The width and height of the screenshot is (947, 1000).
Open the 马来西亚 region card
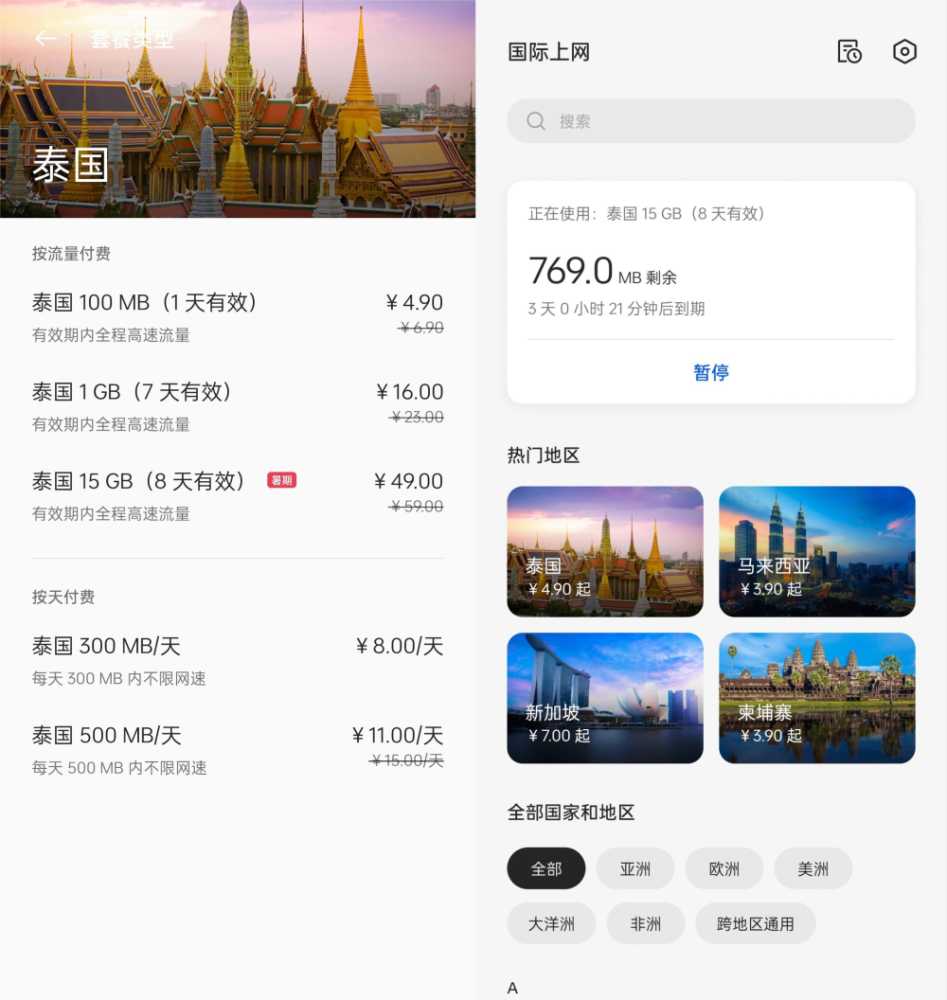click(x=816, y=552)
